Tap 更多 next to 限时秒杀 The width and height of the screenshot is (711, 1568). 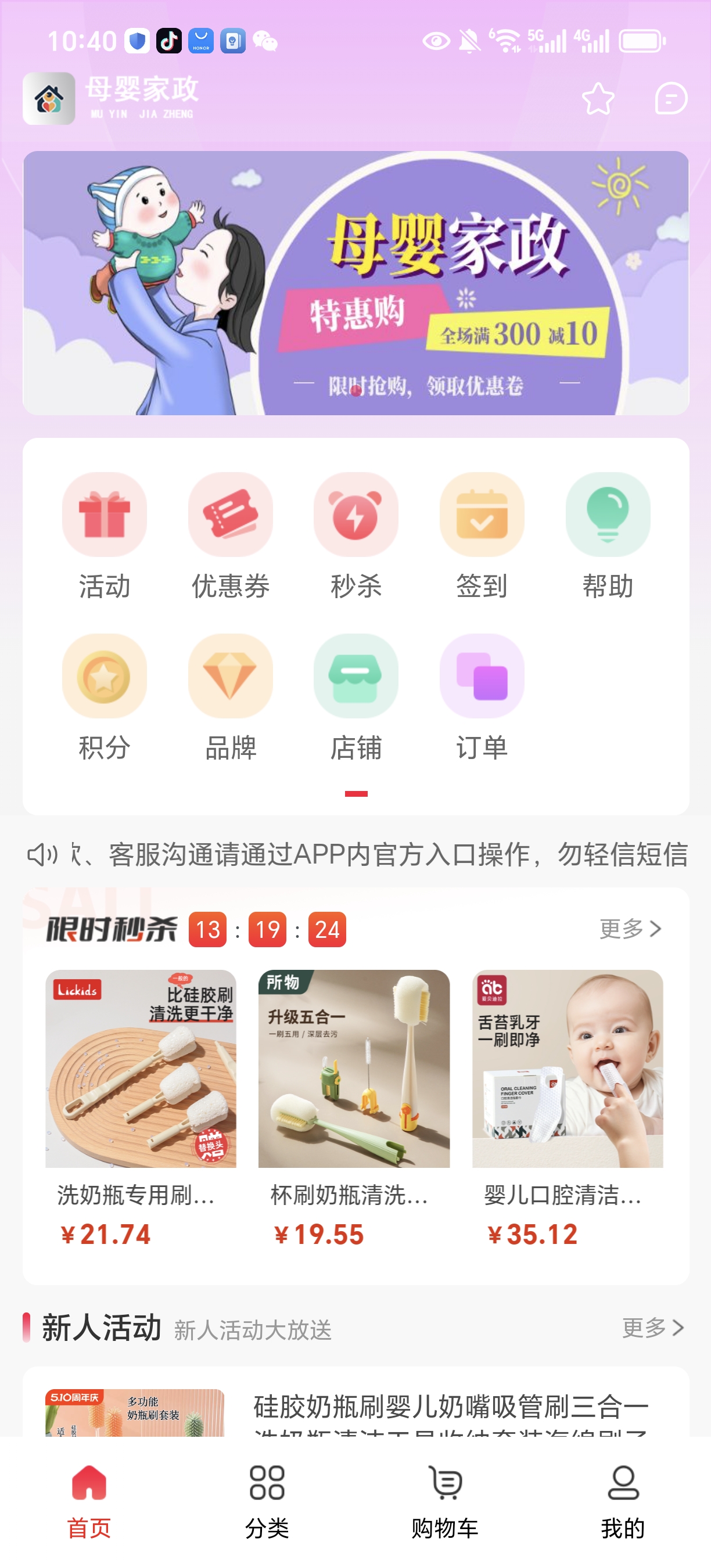(x=630, y=929)
